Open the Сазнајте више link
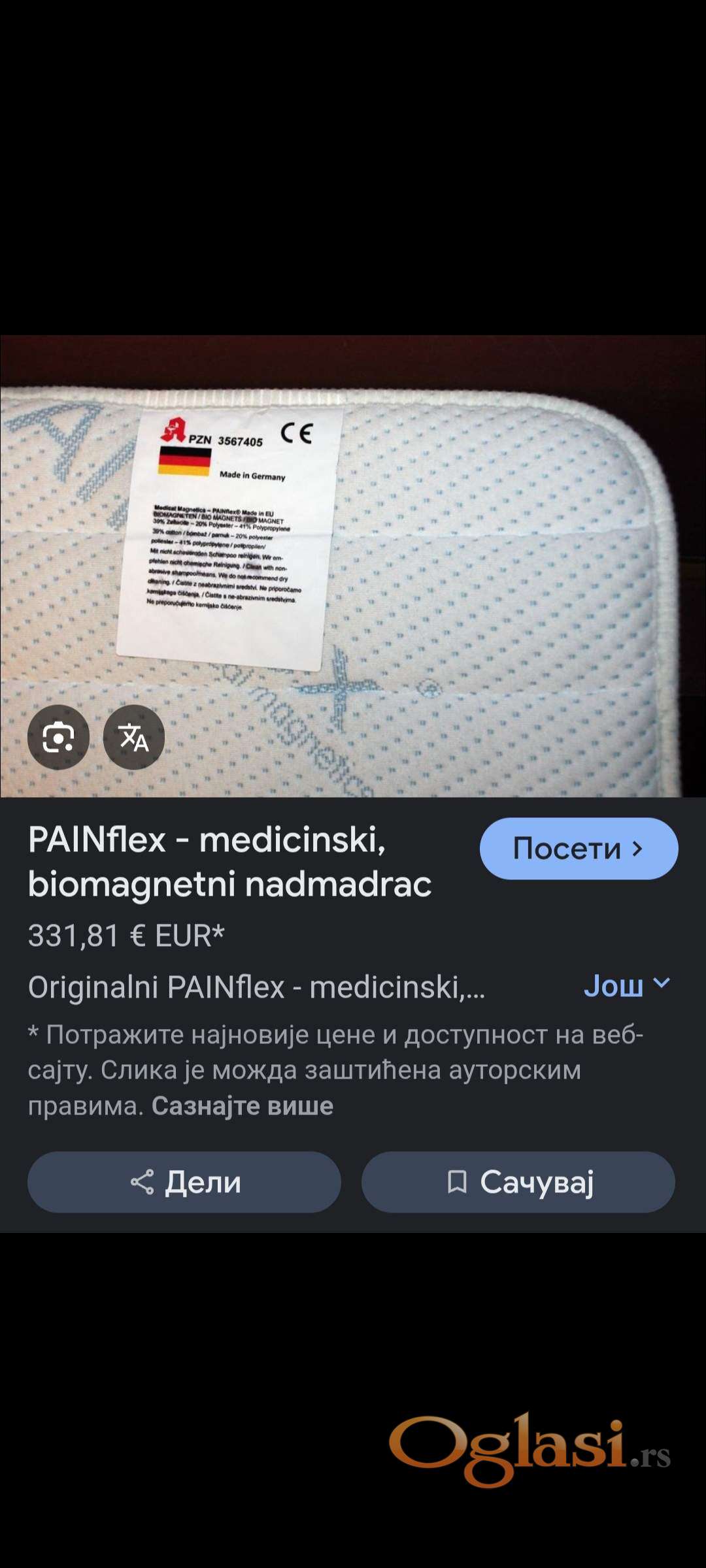Viewport: 706px width, 1568px height. click(x=243, y=1106)
